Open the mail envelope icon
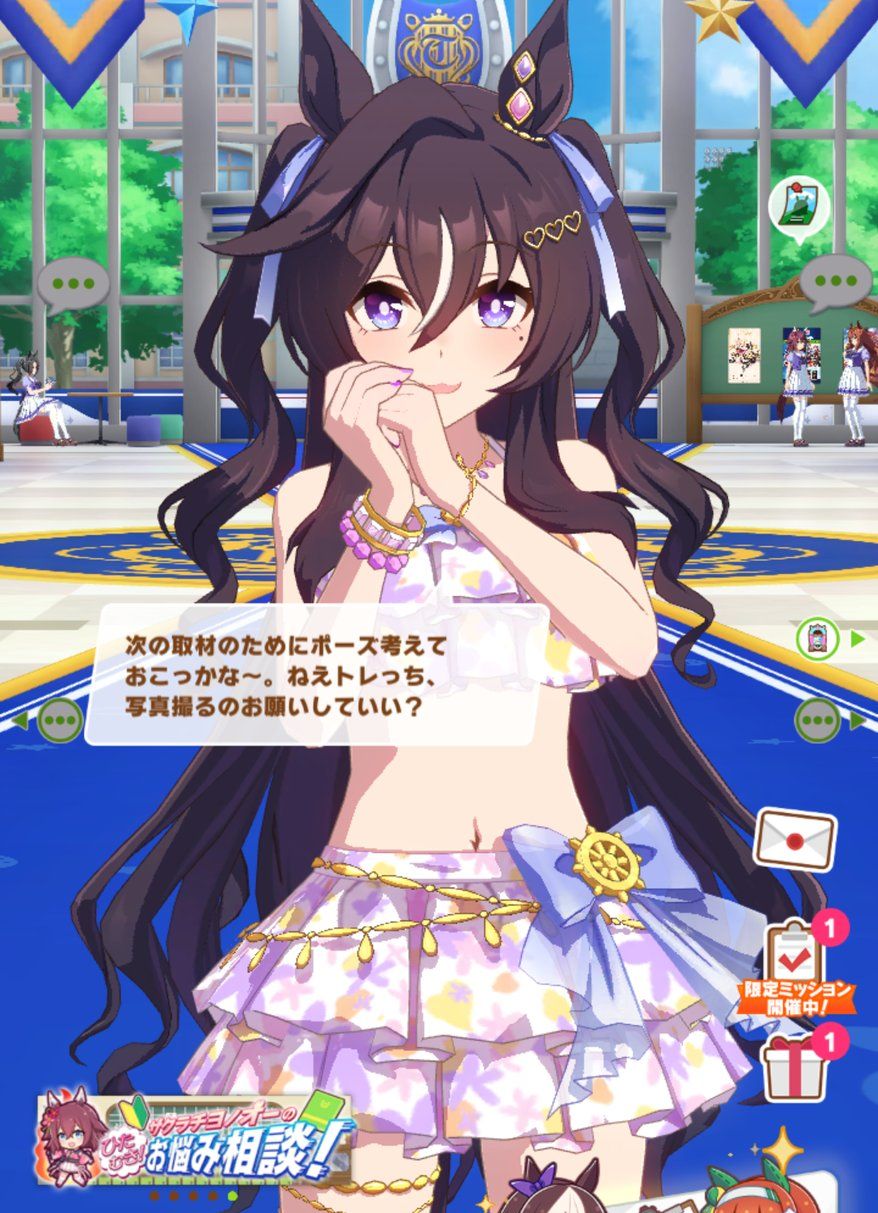878x1213 pixels. (x=795, y=841)
